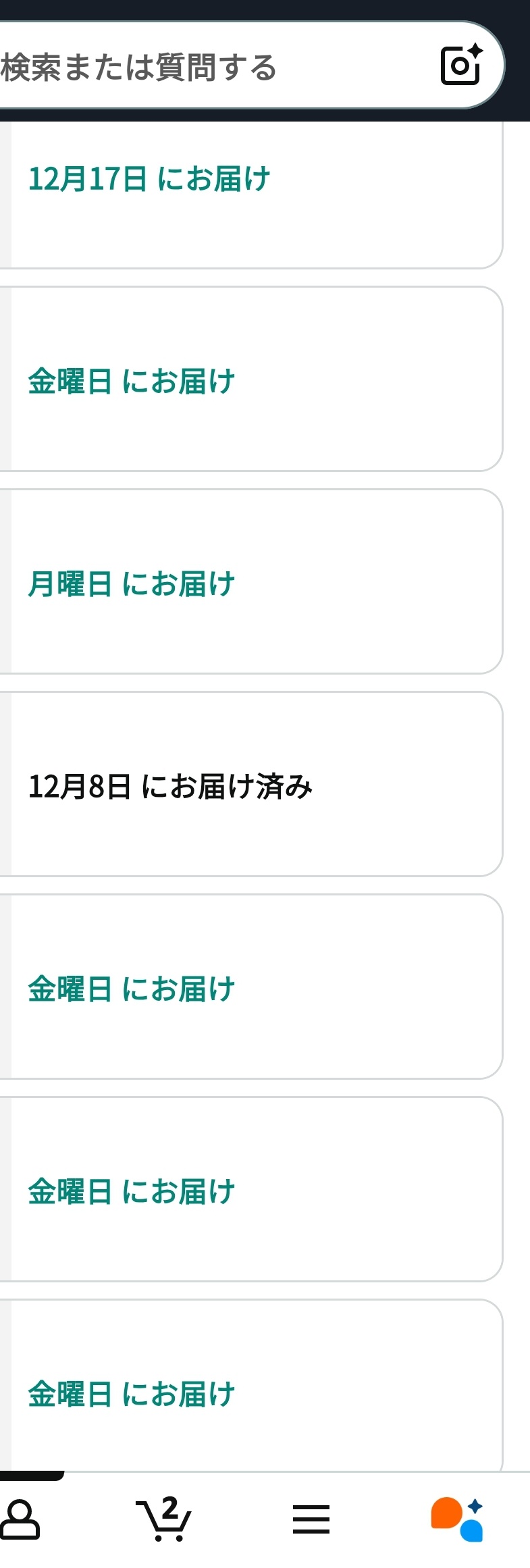Open the camera lens search icon
The image size is (530, 1568).
[x=461, y=65]
